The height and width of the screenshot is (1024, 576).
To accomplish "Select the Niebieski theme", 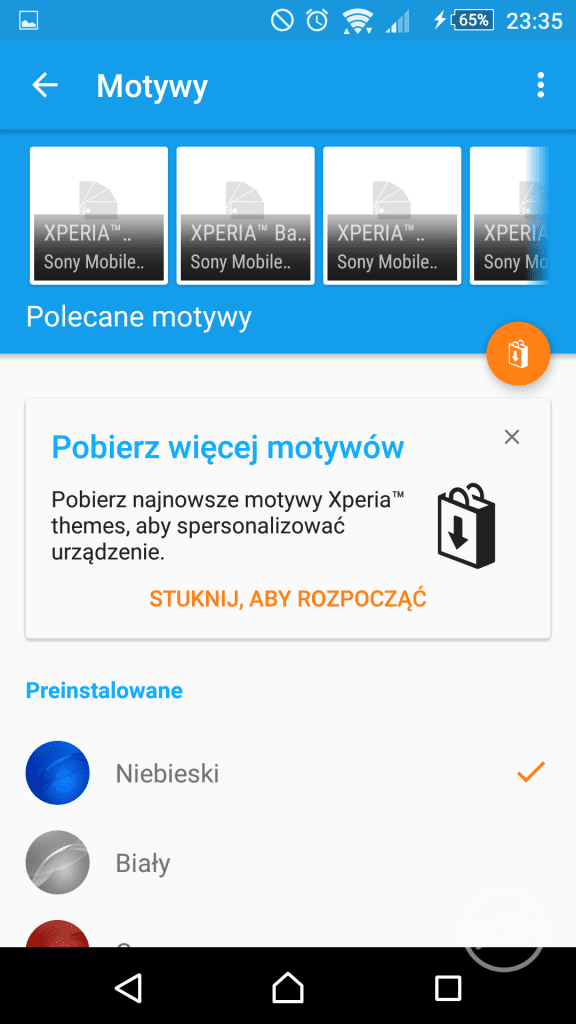I will (x=288, y=773).
